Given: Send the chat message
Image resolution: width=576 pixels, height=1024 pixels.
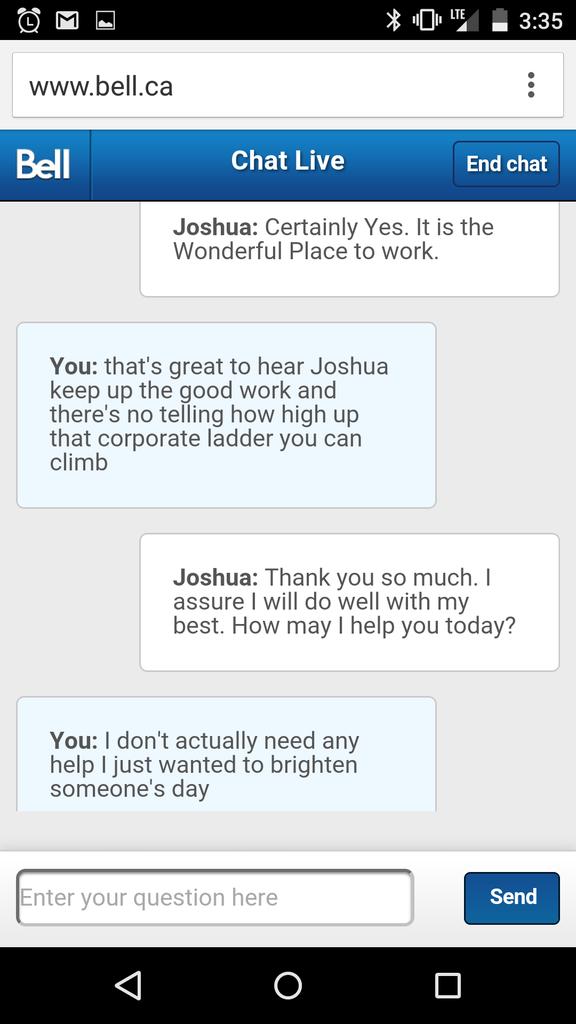Looking at the screenshot, I should [x=512, y=898].
